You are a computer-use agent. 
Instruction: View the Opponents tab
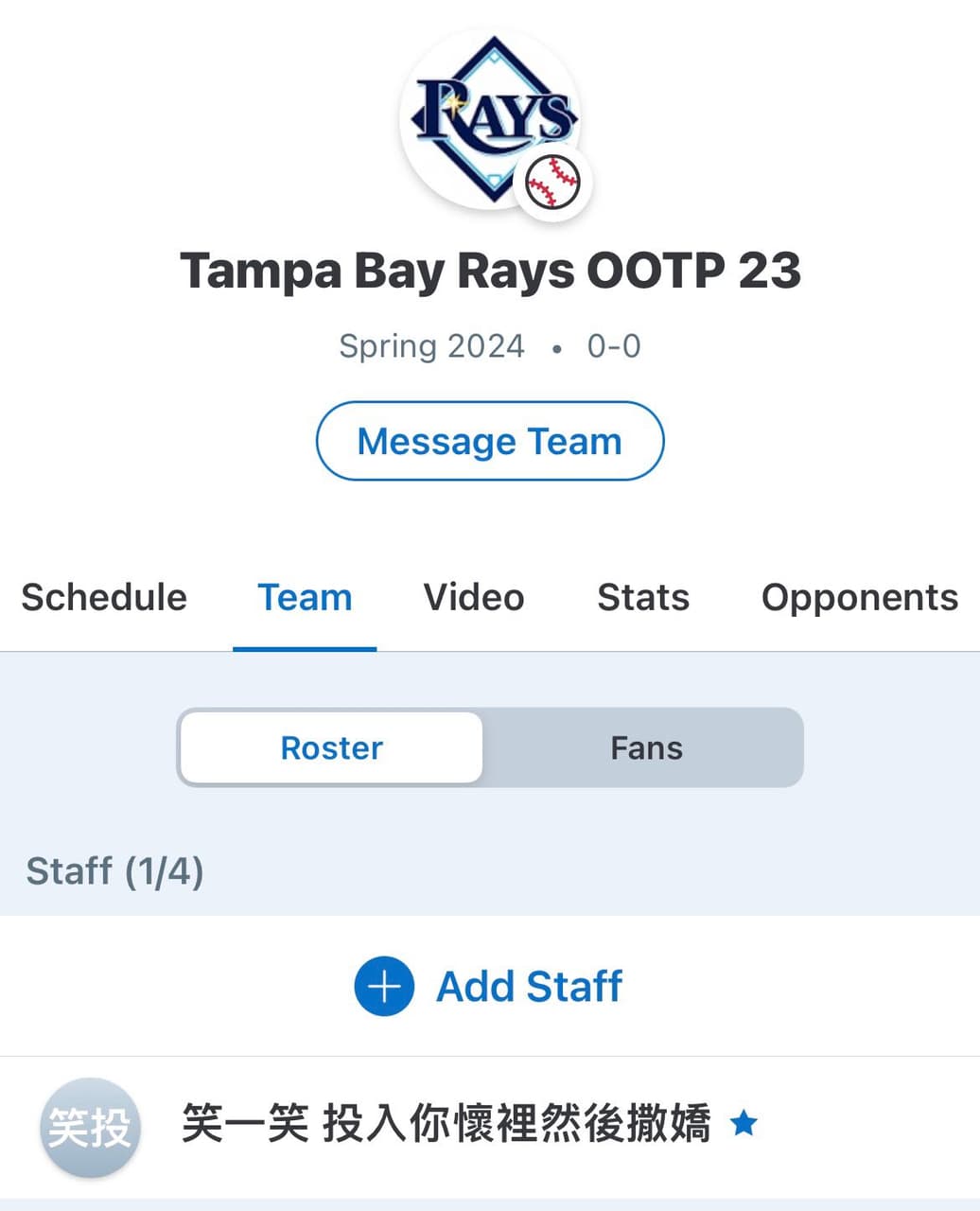tap(859, 598)
